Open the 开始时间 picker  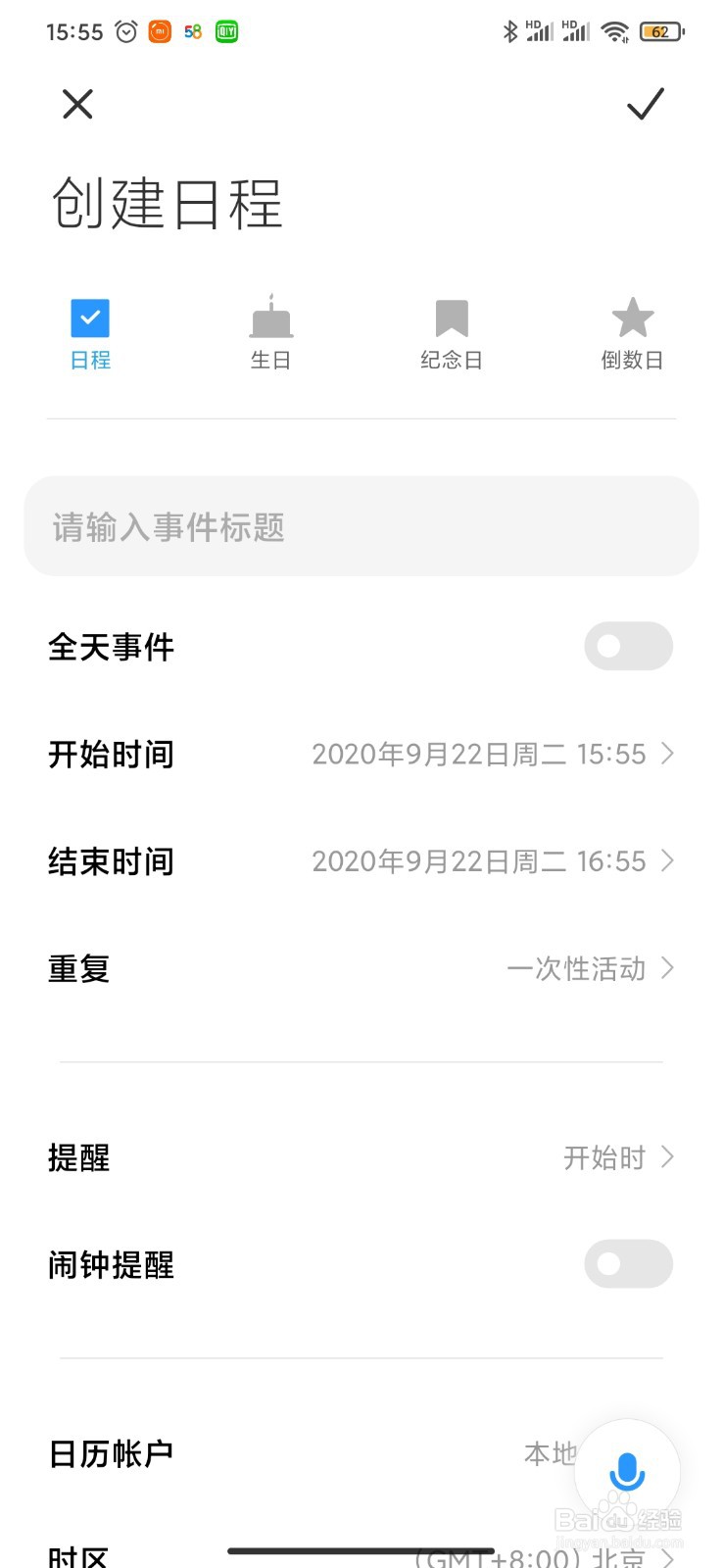point(361,754)
